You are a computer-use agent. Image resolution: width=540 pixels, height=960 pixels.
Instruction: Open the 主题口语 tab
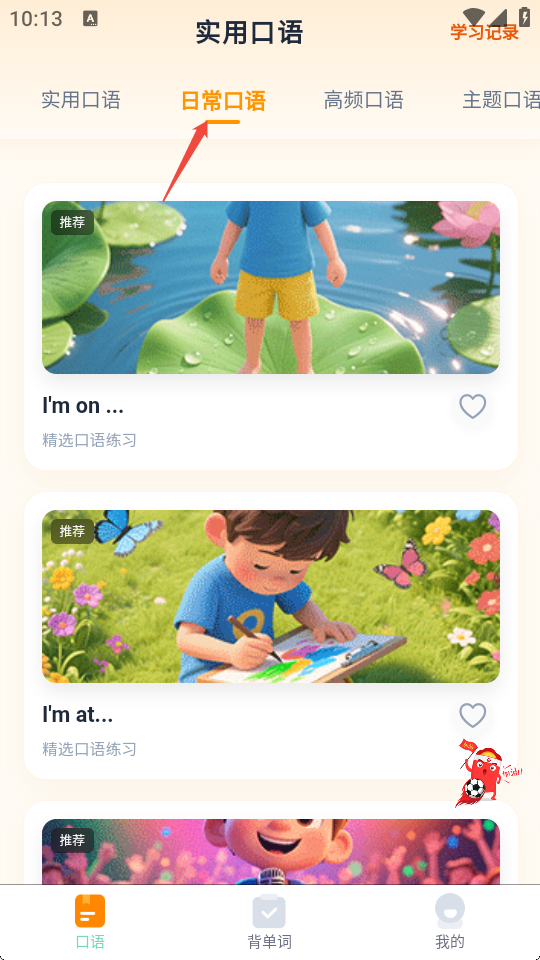(501, 100)
